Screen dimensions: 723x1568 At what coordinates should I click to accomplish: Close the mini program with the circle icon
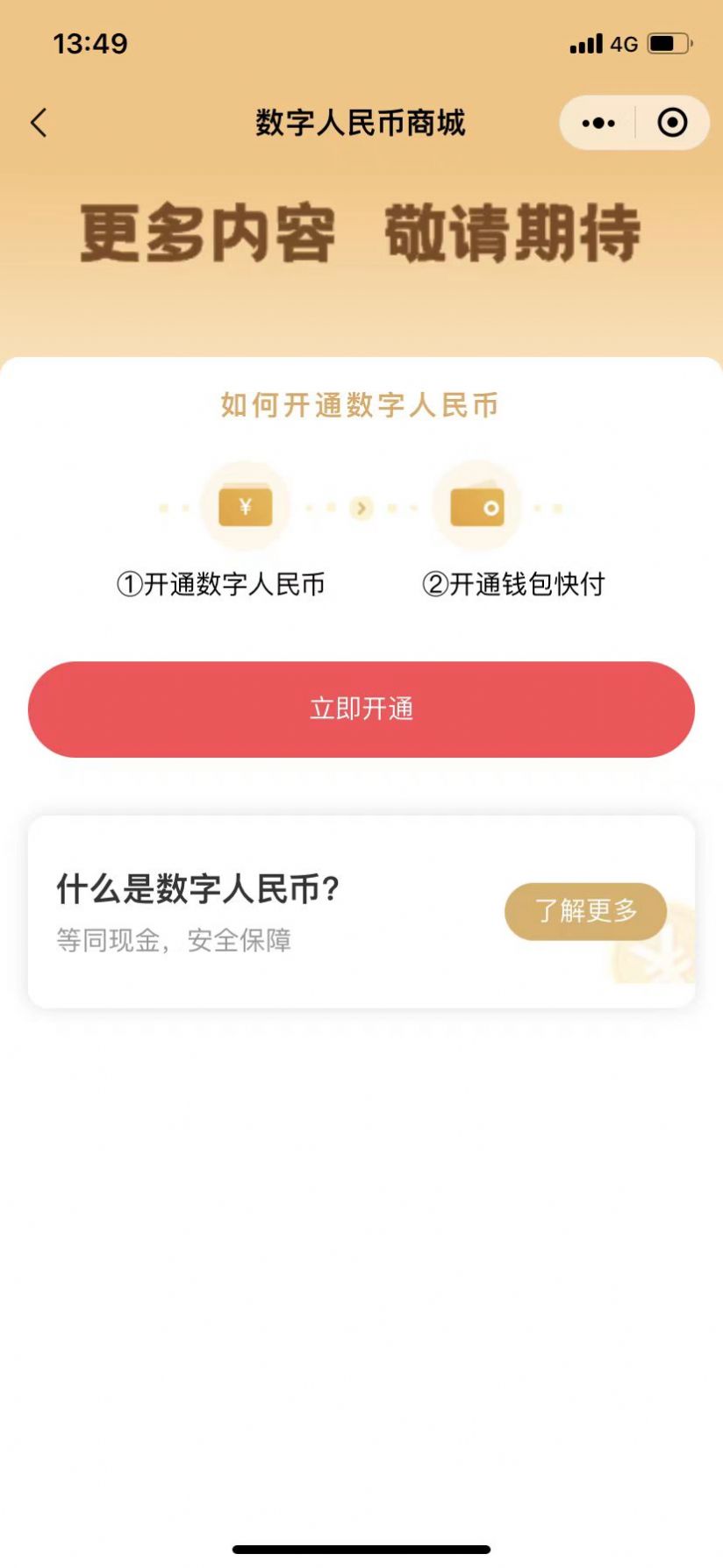[x=672, y=123]
